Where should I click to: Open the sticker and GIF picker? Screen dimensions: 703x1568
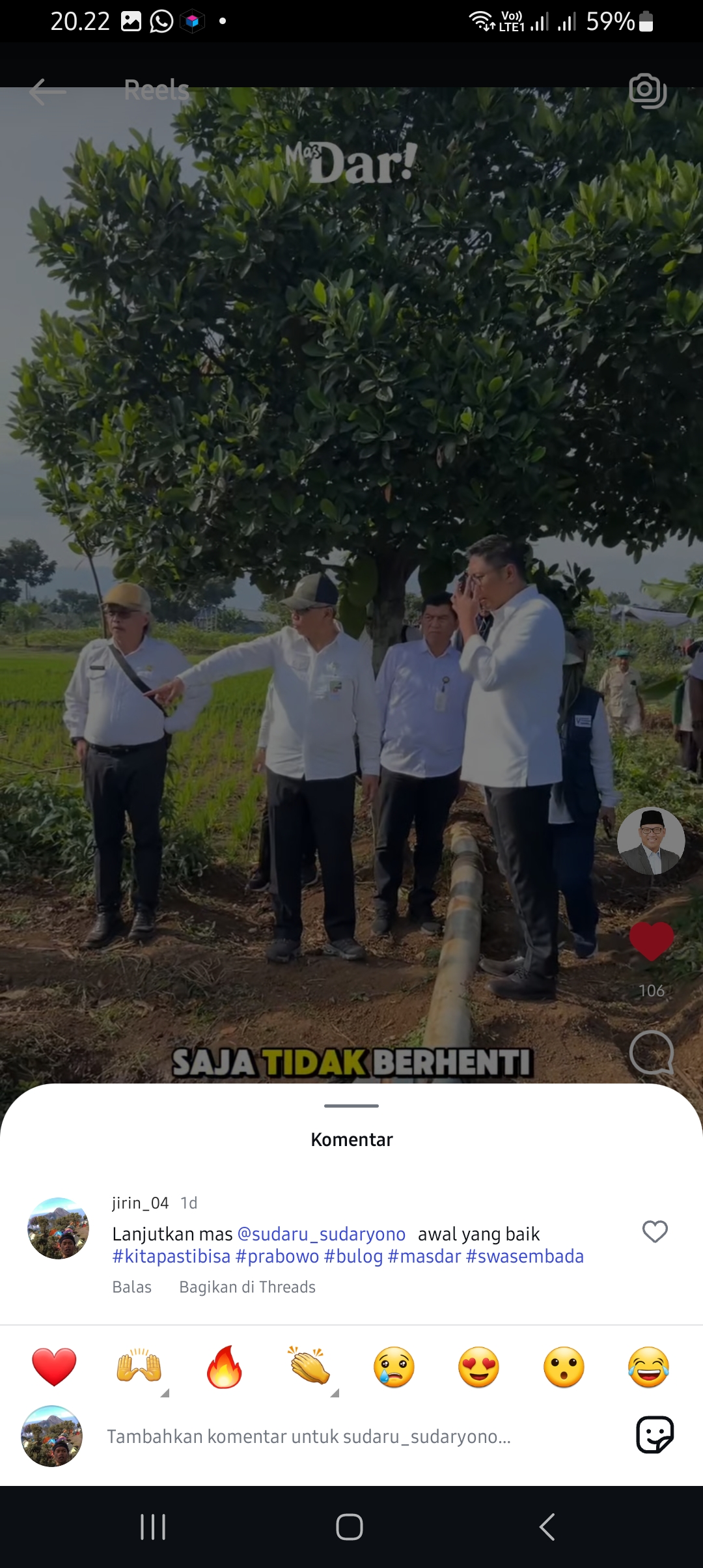[655, 1435]
